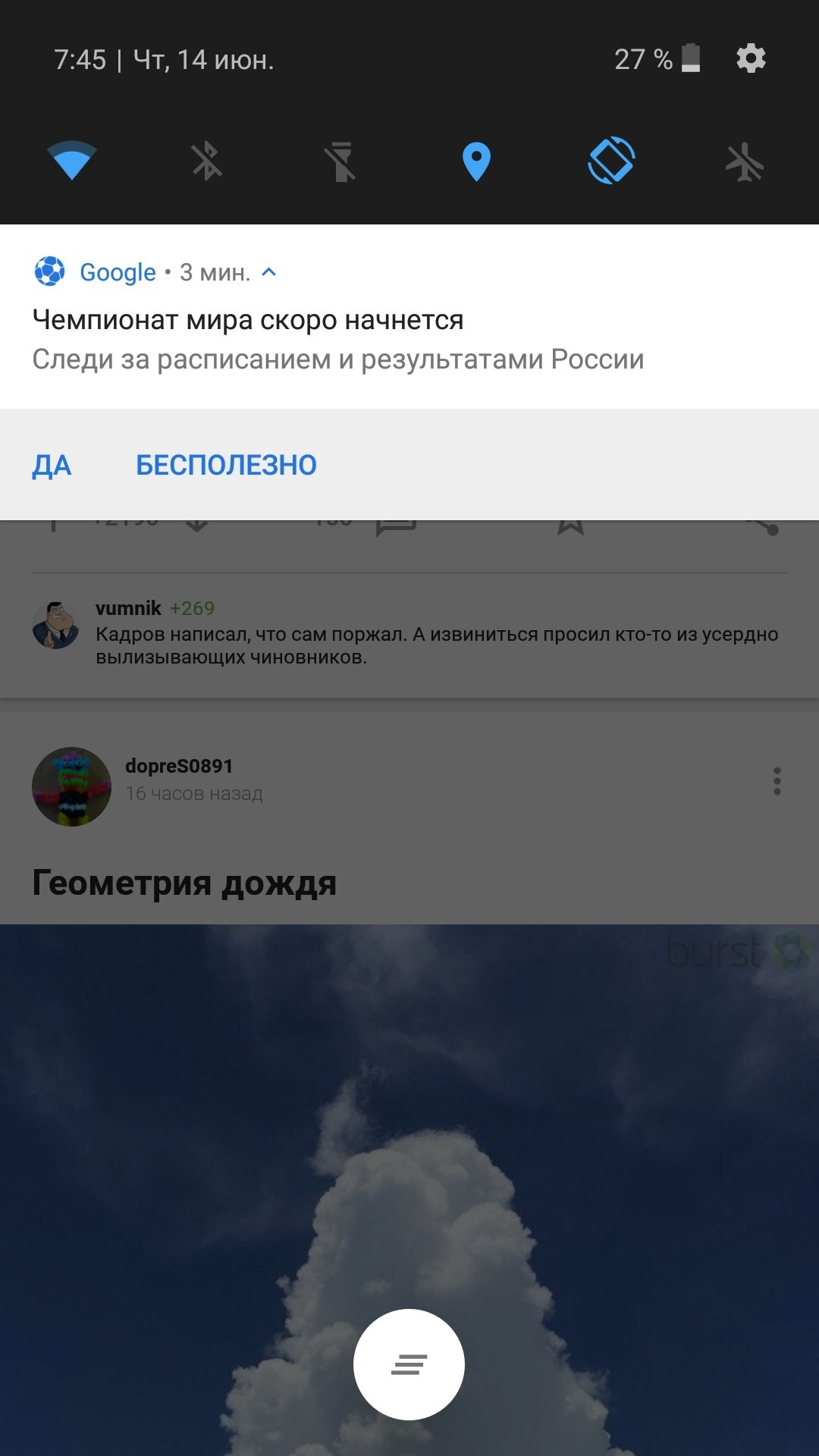The height and width of the screenshot is (1456, 819).
Task: Open system settings gear
Action: click(751, 59)
